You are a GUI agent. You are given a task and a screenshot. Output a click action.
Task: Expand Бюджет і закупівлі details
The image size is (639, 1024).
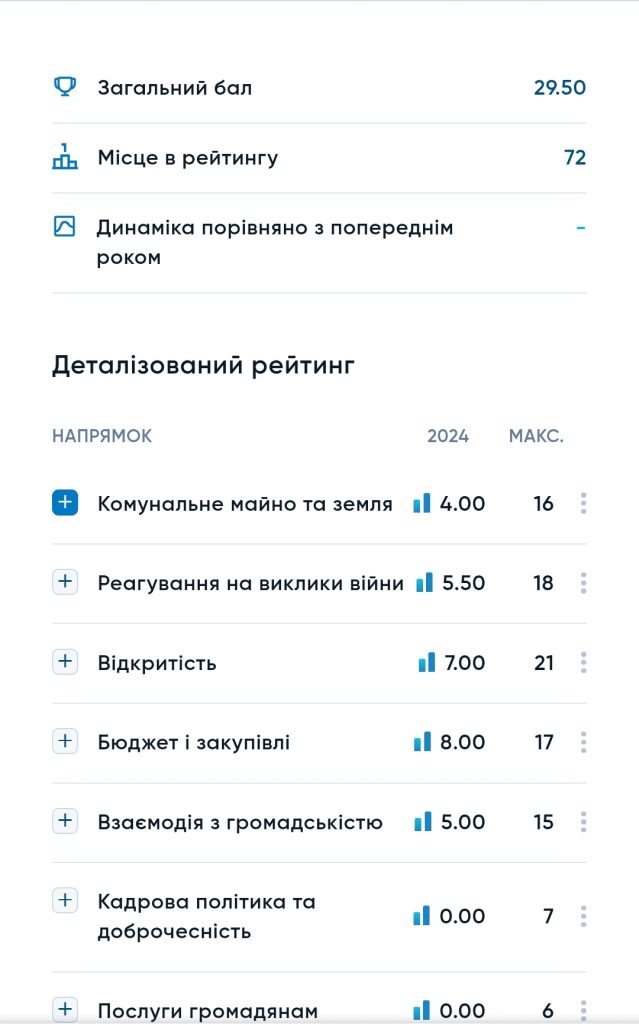tap(65, 741)
